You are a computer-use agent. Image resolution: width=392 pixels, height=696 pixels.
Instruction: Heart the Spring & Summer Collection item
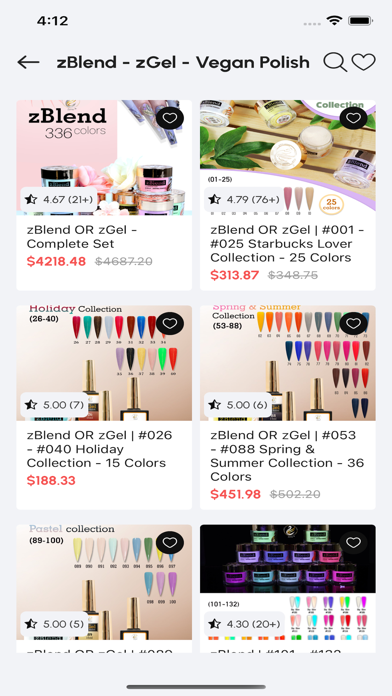353,323
